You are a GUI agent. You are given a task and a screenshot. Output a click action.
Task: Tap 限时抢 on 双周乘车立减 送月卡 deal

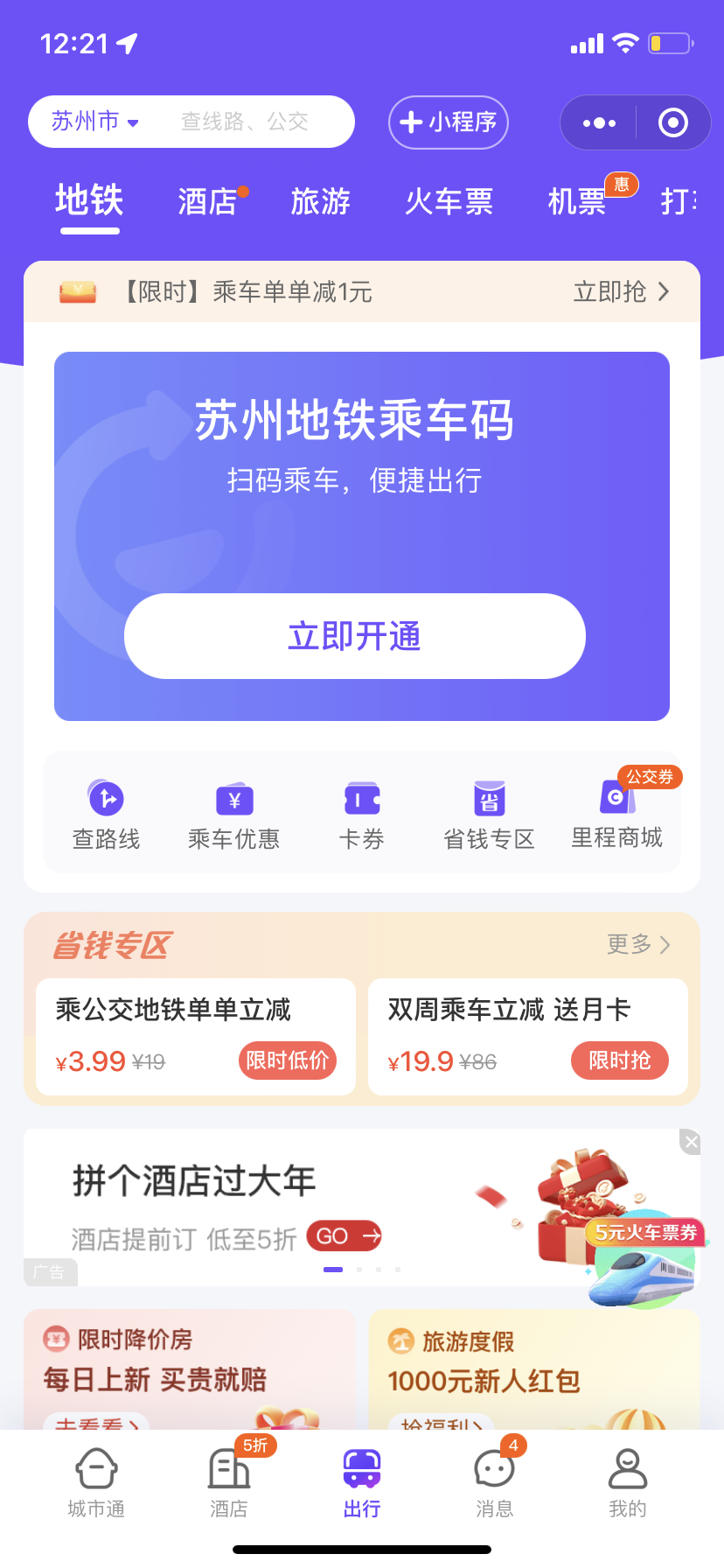[619, 1061]
